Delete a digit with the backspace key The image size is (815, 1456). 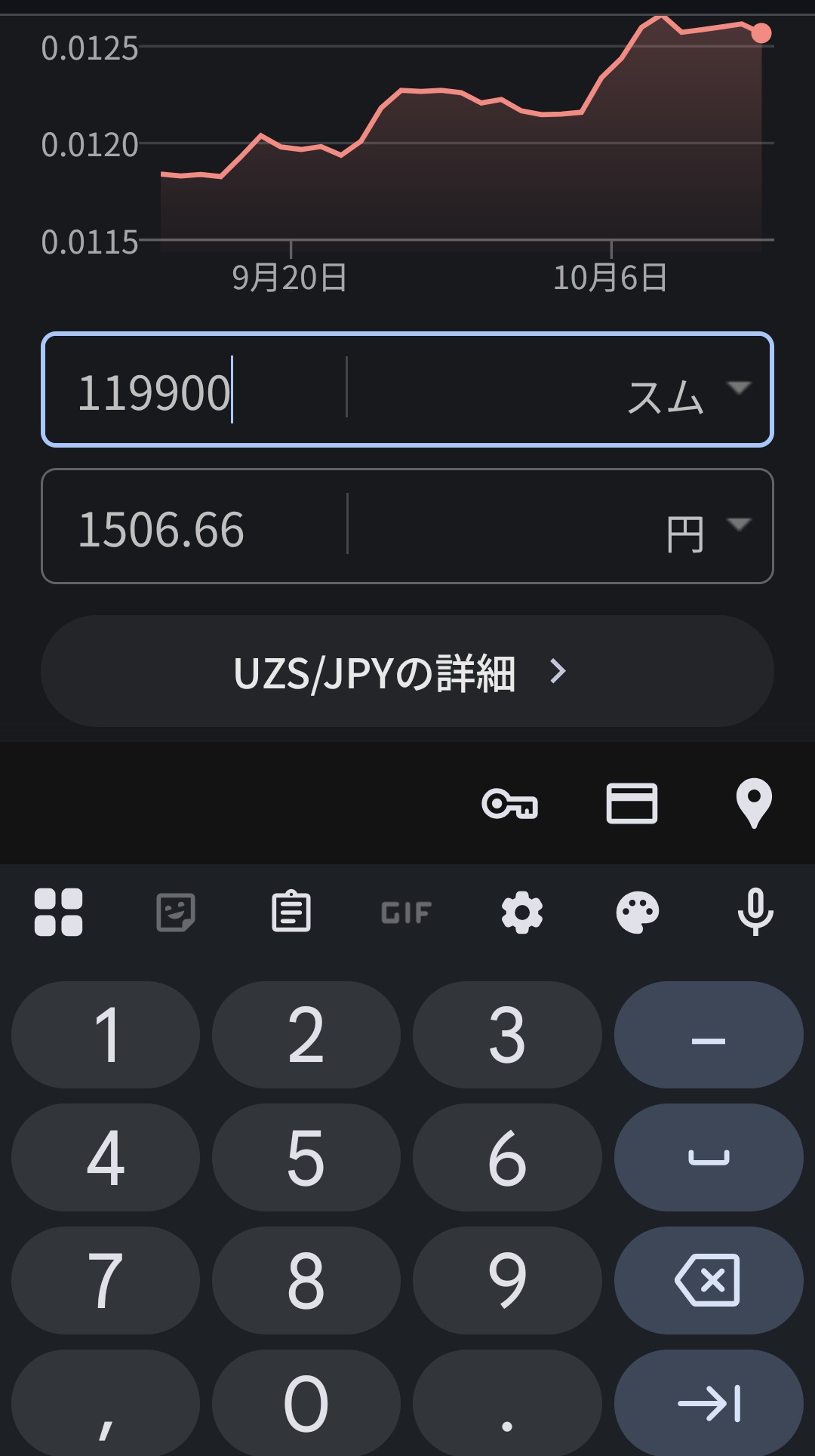(708, 1280)
